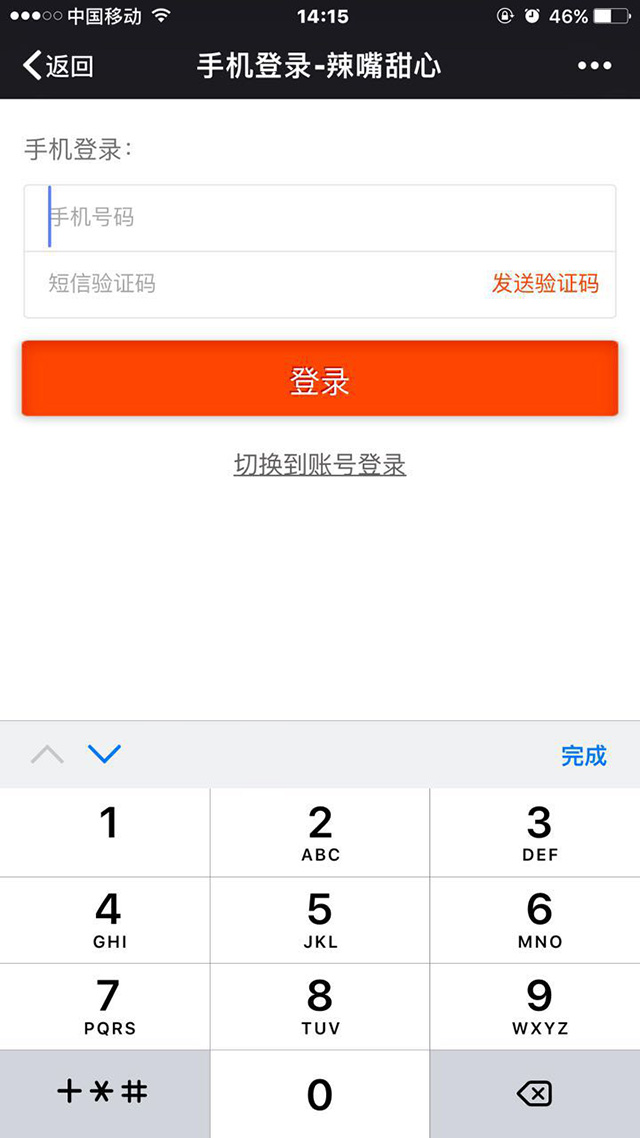The height and width of the screenshot is (1138, 640).
Task: Select the 短信验证码 verification code field
Action: (250, 284)
